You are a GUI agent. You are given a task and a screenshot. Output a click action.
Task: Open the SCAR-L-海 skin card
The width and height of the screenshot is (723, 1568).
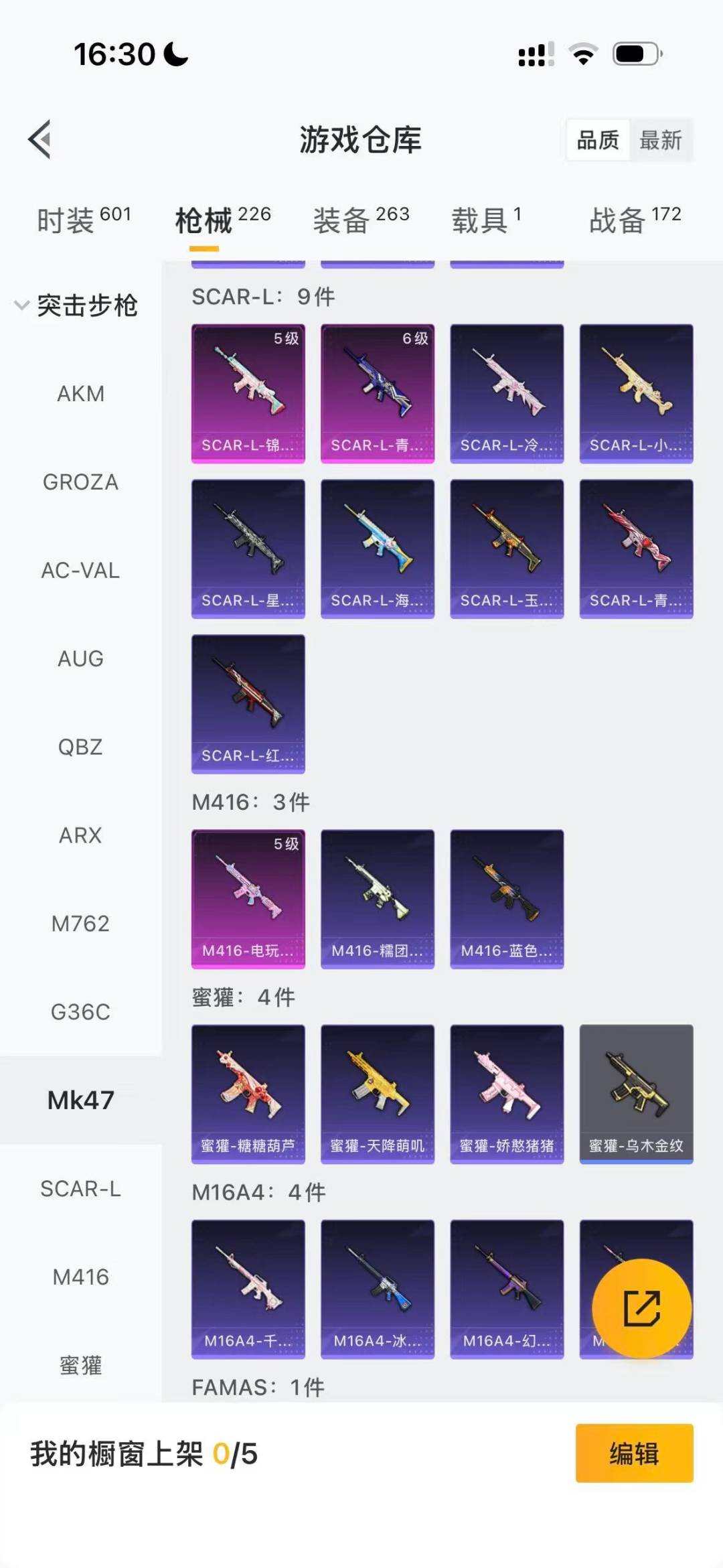click(378, 549)
